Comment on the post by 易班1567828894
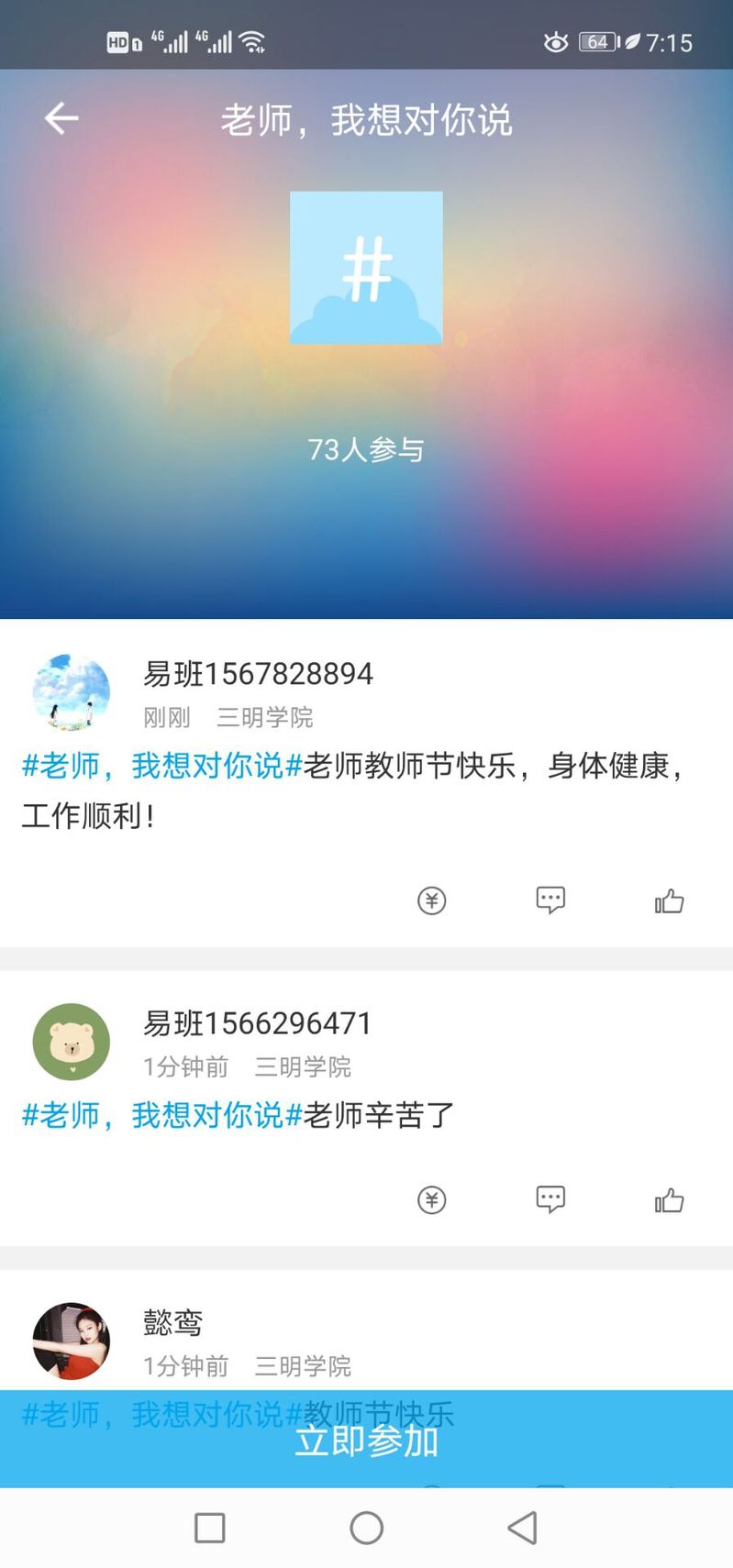733x1568 pixels. pyautogui.click(x=550, y=900)
